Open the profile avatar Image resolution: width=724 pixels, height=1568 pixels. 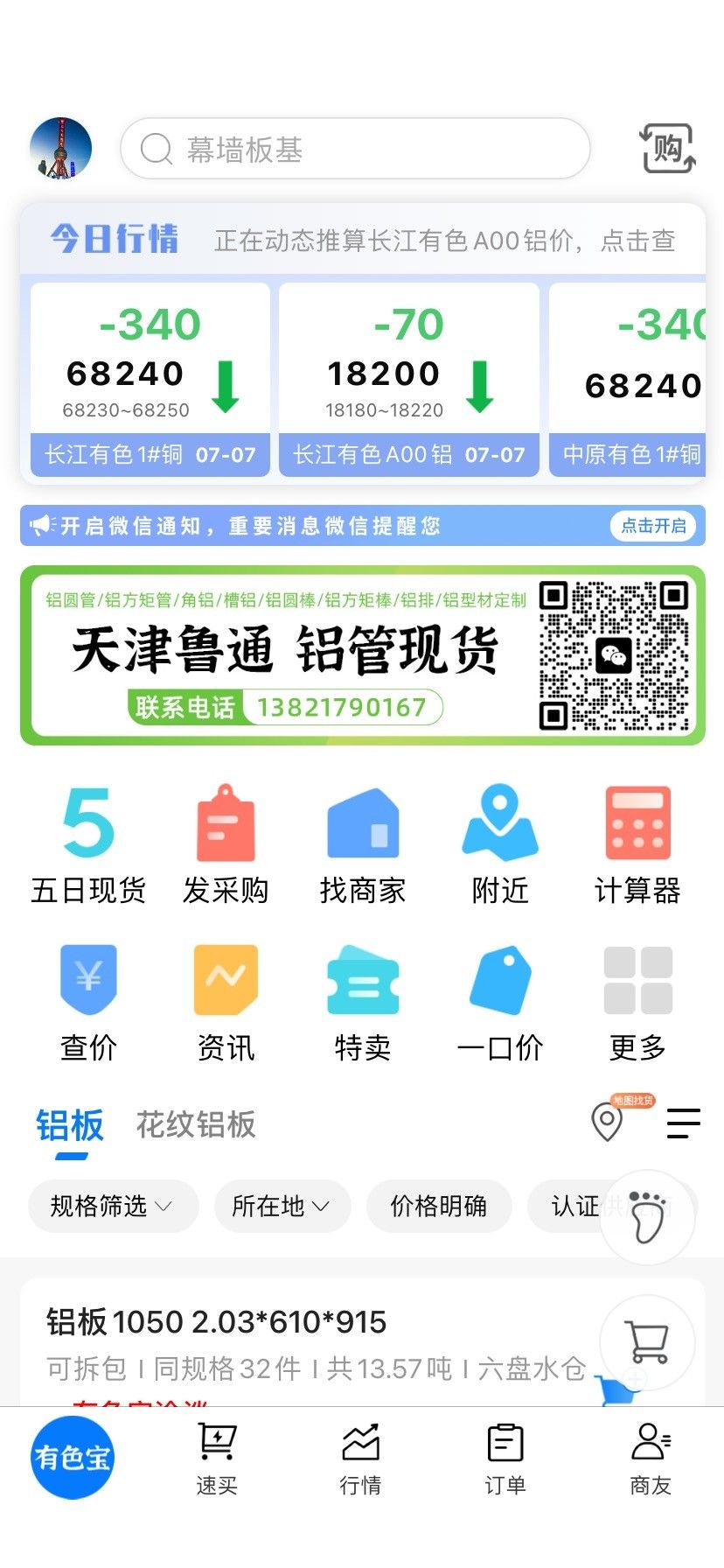tap(60, 149)
